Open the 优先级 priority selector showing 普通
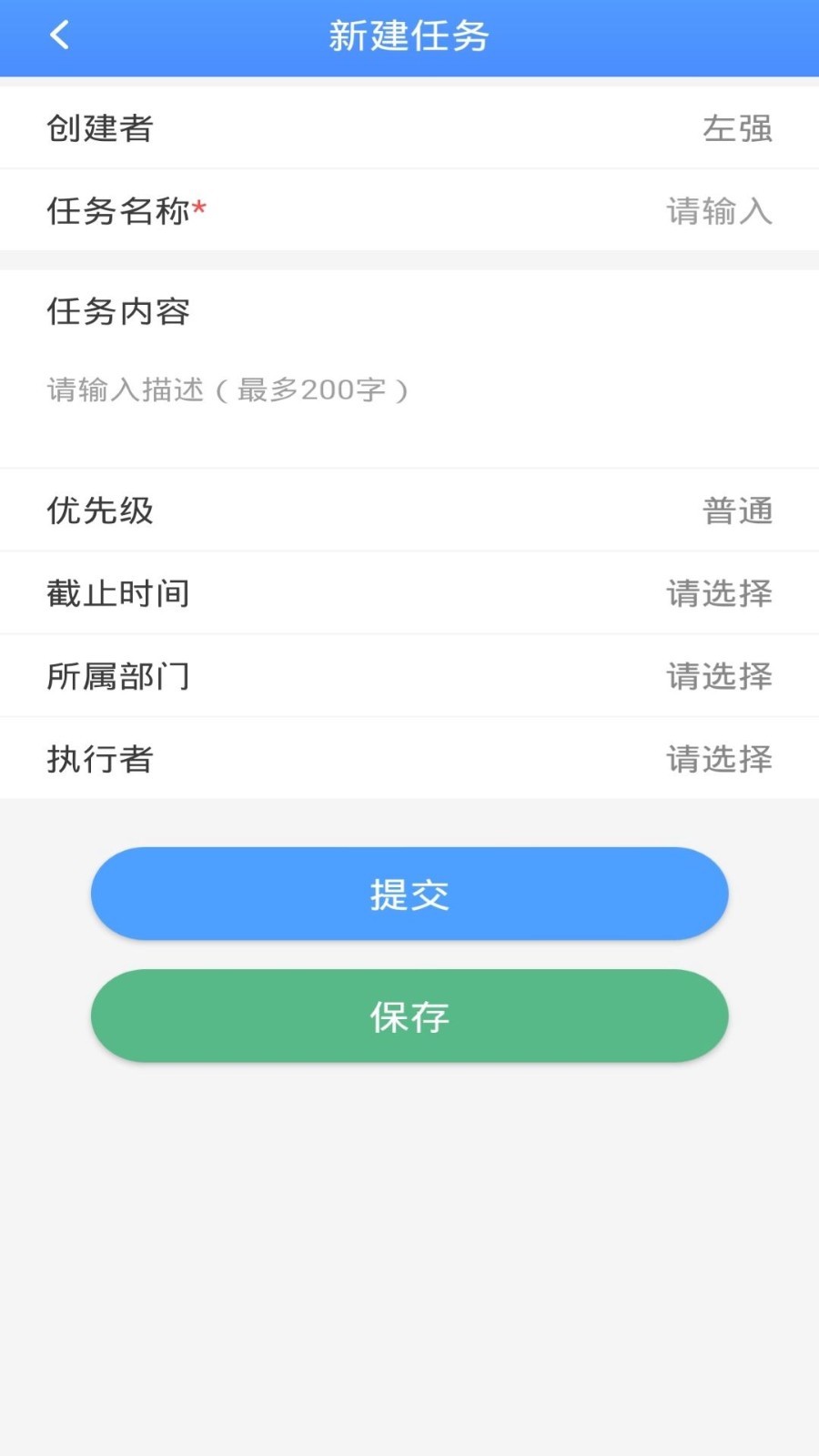This screenshot has height=1456, width=819. 409,511
